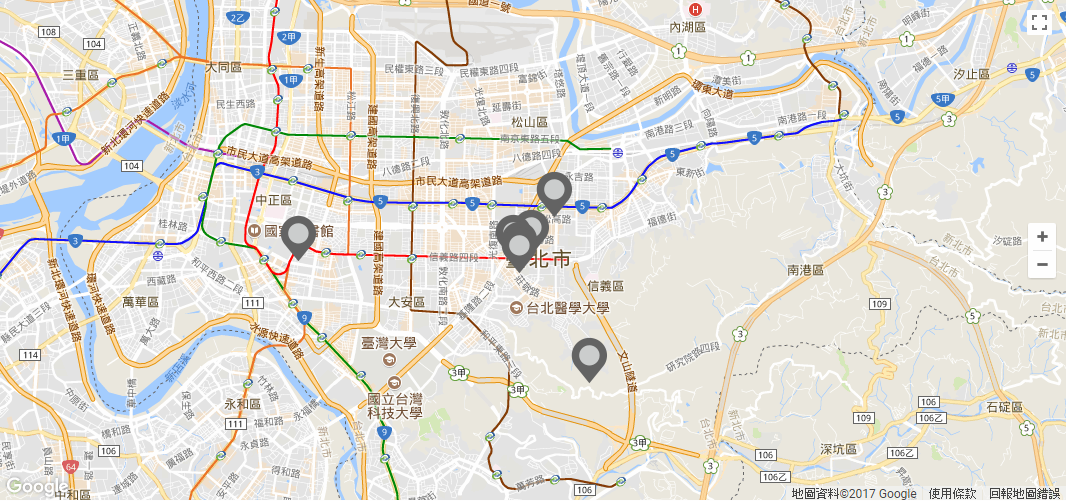Viewport: 1066px width, 501px height.
Task: Zoom in on the map
Action: (1042, 237)
